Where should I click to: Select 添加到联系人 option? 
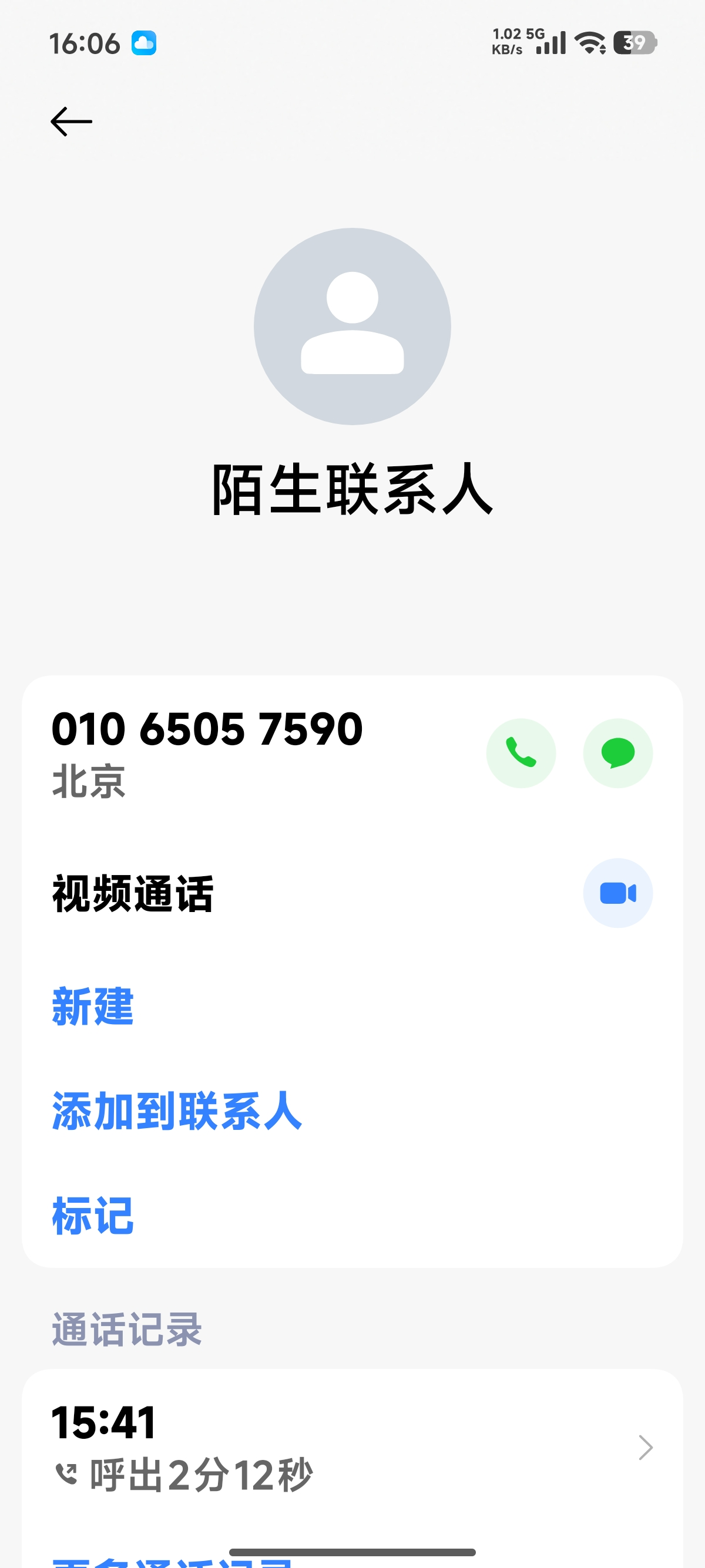tap(177, 1112)
